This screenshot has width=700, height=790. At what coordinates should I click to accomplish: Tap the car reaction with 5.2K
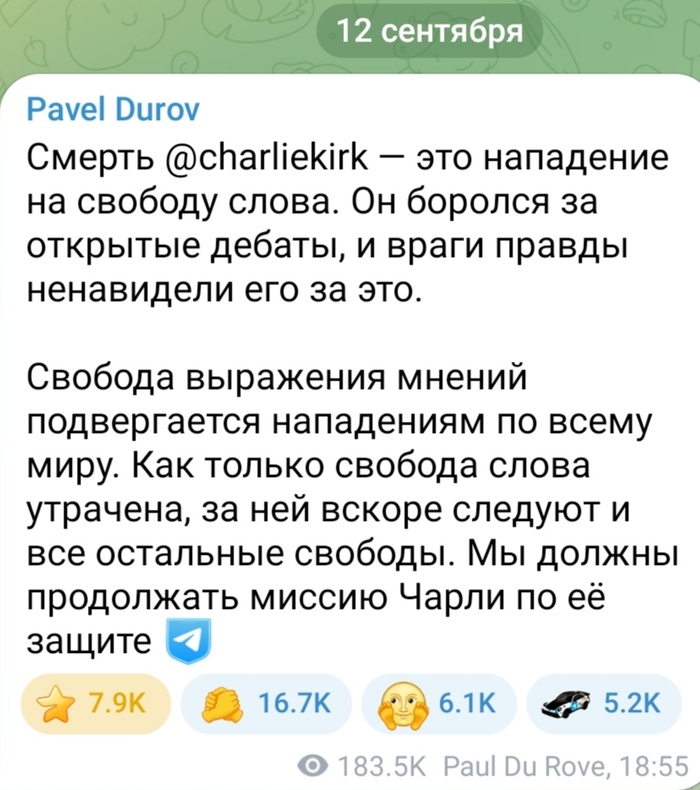(x=602, y=706)
